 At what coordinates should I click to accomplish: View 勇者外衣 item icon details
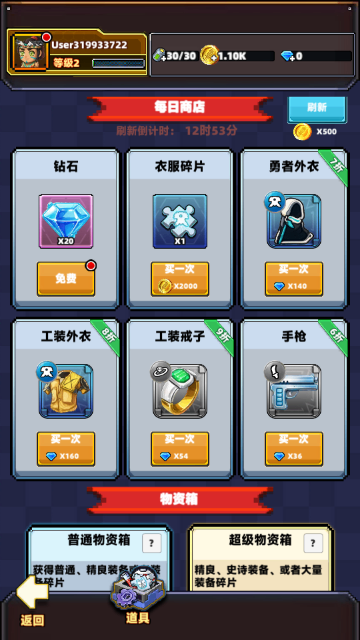(294, 221)
